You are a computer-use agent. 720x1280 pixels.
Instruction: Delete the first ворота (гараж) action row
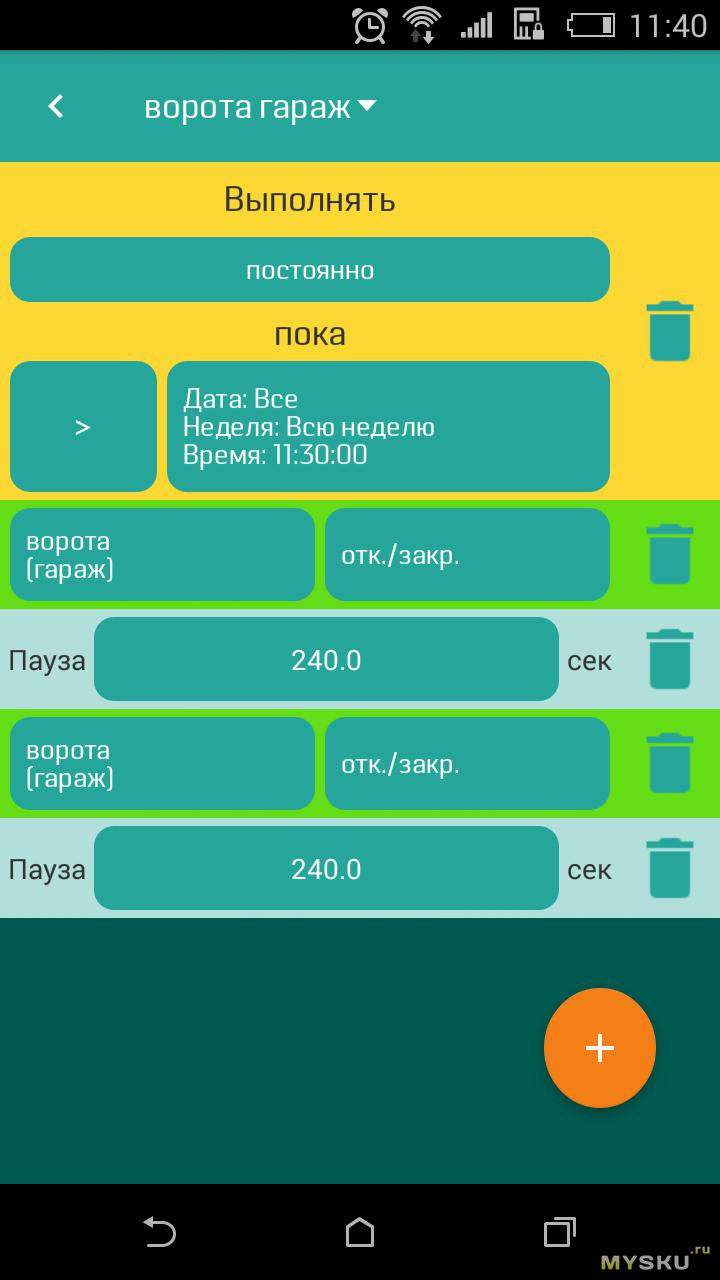click(x=669, y=554)
